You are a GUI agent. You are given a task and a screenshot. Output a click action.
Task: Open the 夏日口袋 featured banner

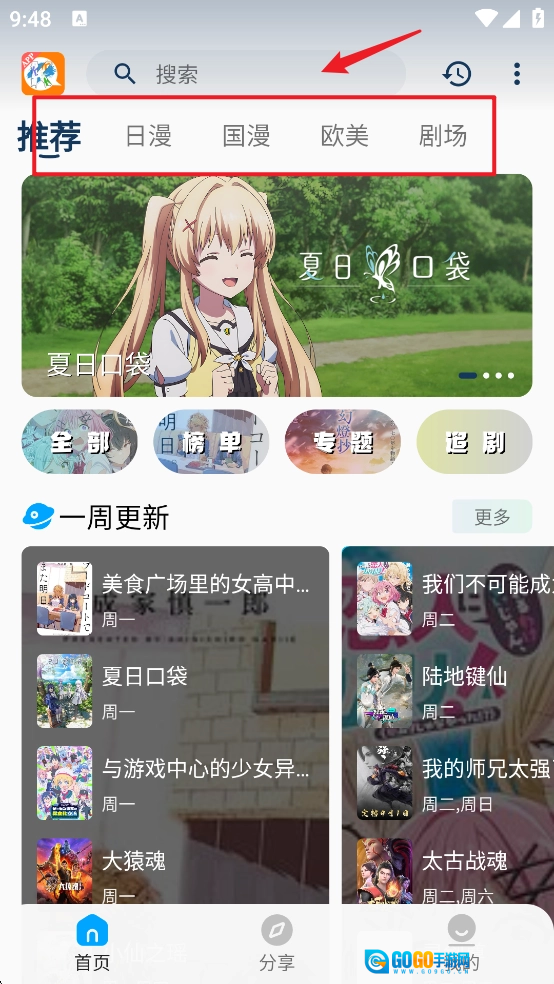tap(277, 286)
